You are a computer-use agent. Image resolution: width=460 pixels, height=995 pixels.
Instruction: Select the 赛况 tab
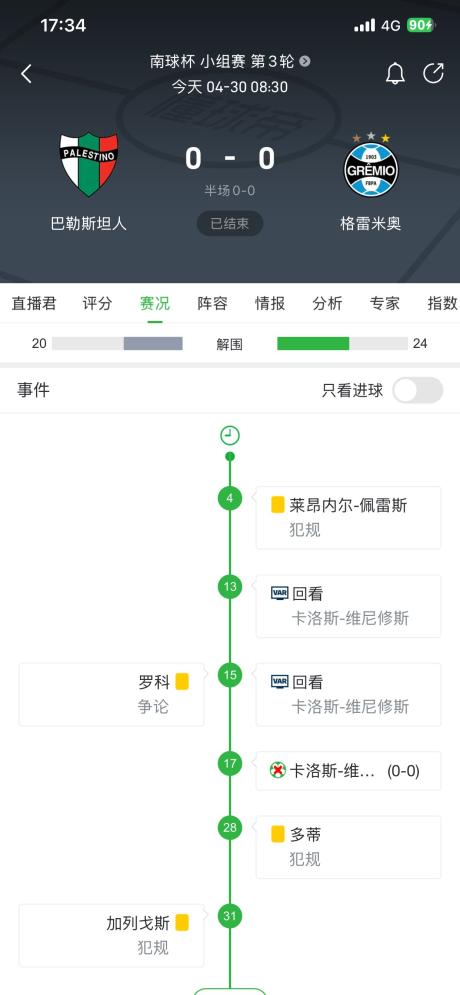tap(155, 303)
